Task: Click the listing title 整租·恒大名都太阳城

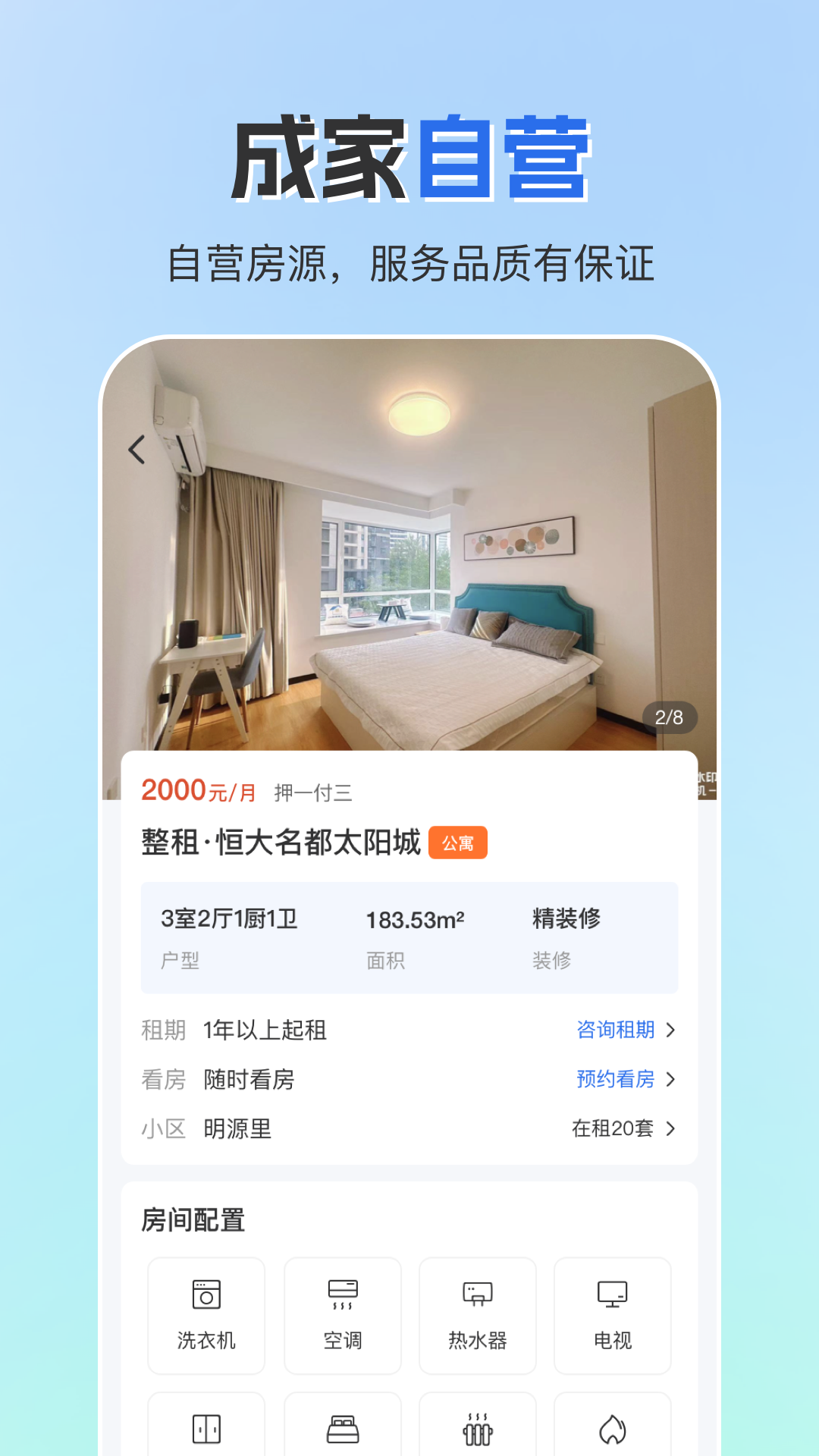Action: (281, 842)
